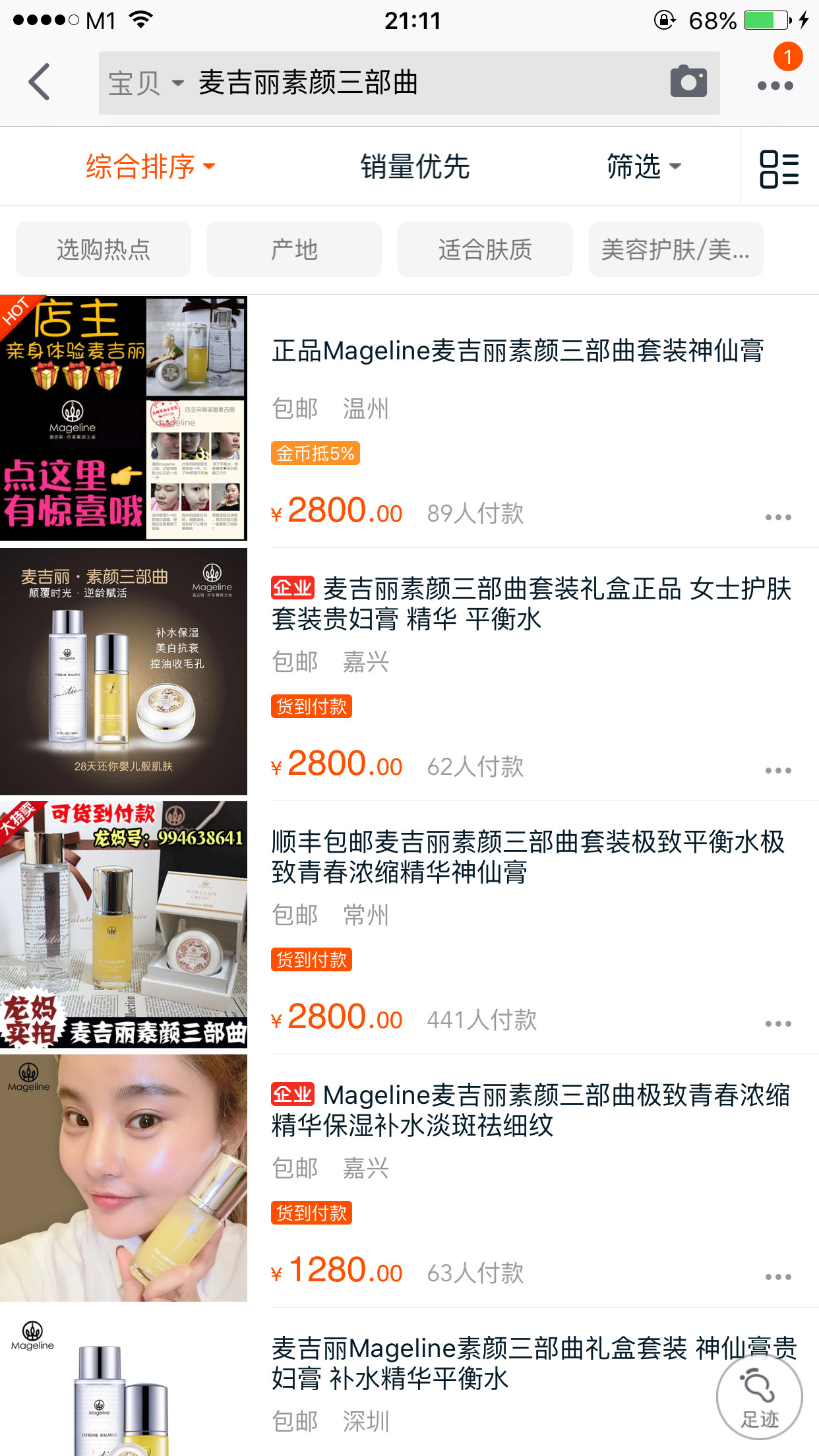The height and width of the screenshot is (1456, 819).
Task: Open the ¥1280 极致青春浓缩精华 listing
Action: 531,1109
